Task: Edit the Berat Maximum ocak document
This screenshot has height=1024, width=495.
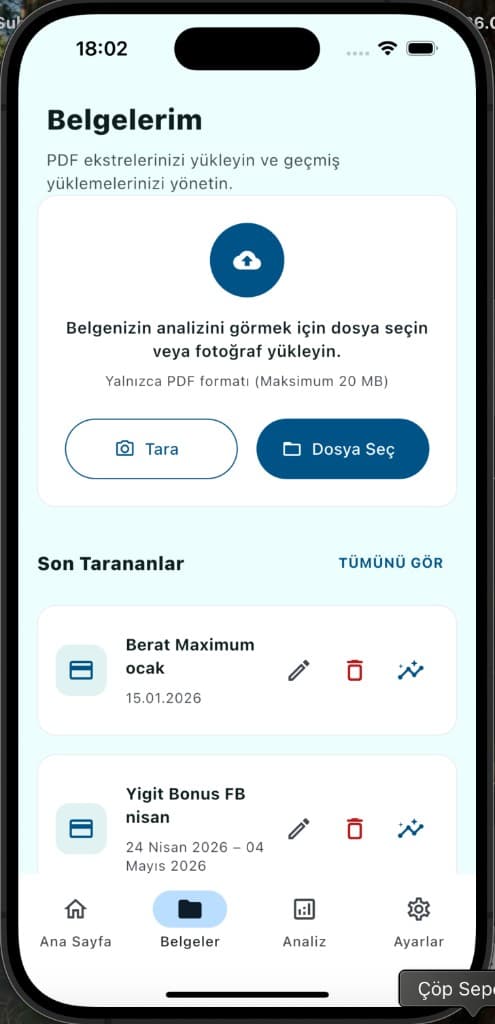Action: click(x=299, y=670)
